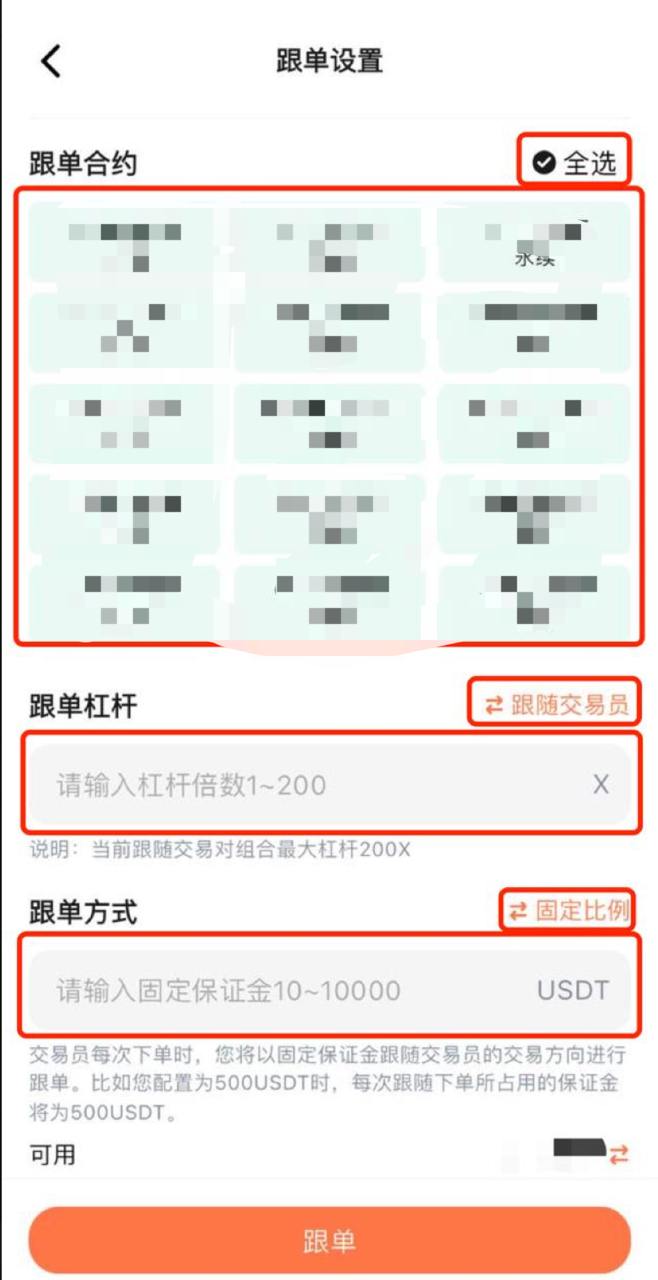Change copy mode via 固定比例

click(x=568, y=911)
